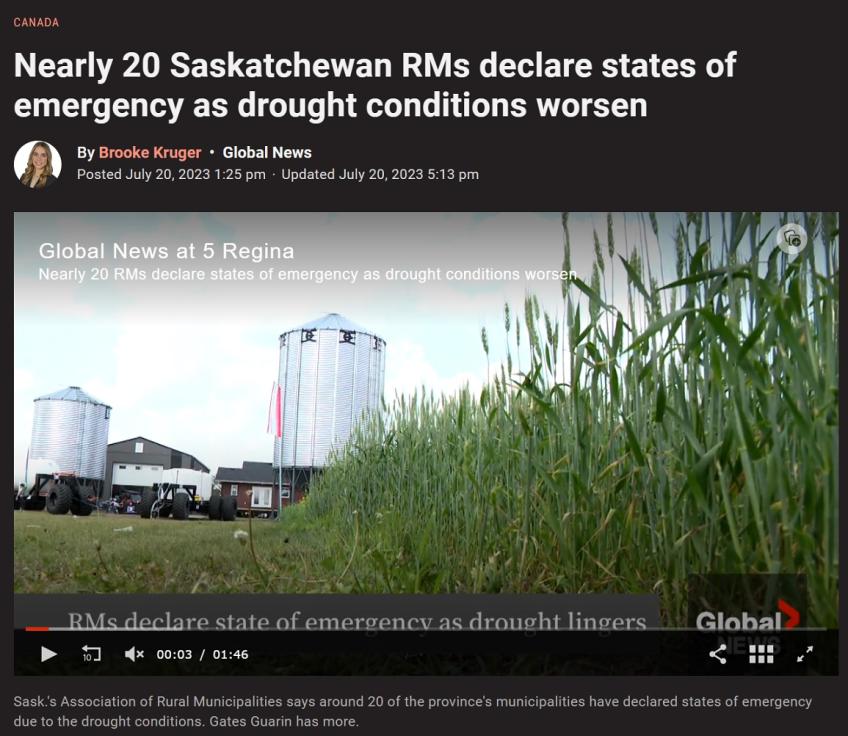Tap the icon in the video's top-right corner
This screenshot has height=736, width=848.
pyautogui.click(x=792, y=238)
